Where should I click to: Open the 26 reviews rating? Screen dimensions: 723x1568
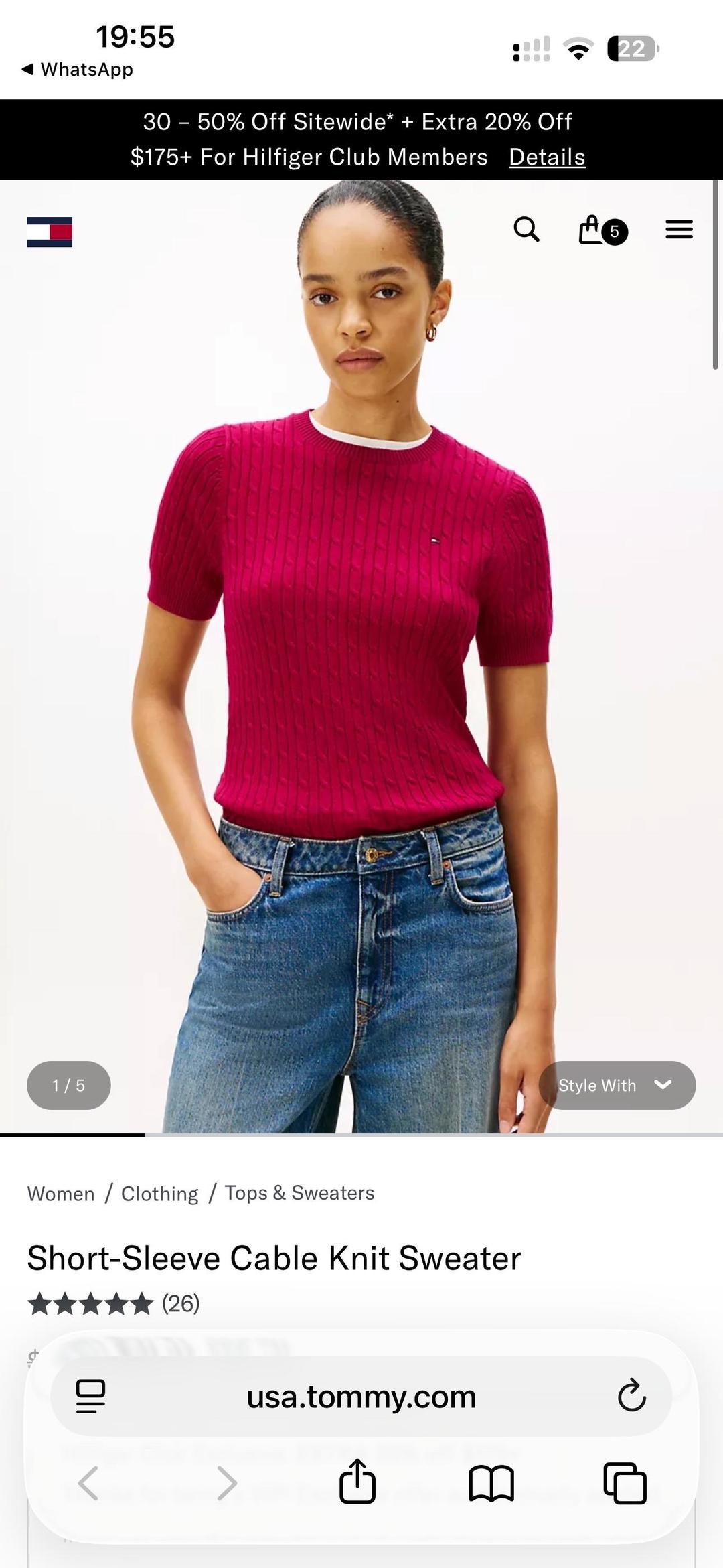(x=114, y=1303)
